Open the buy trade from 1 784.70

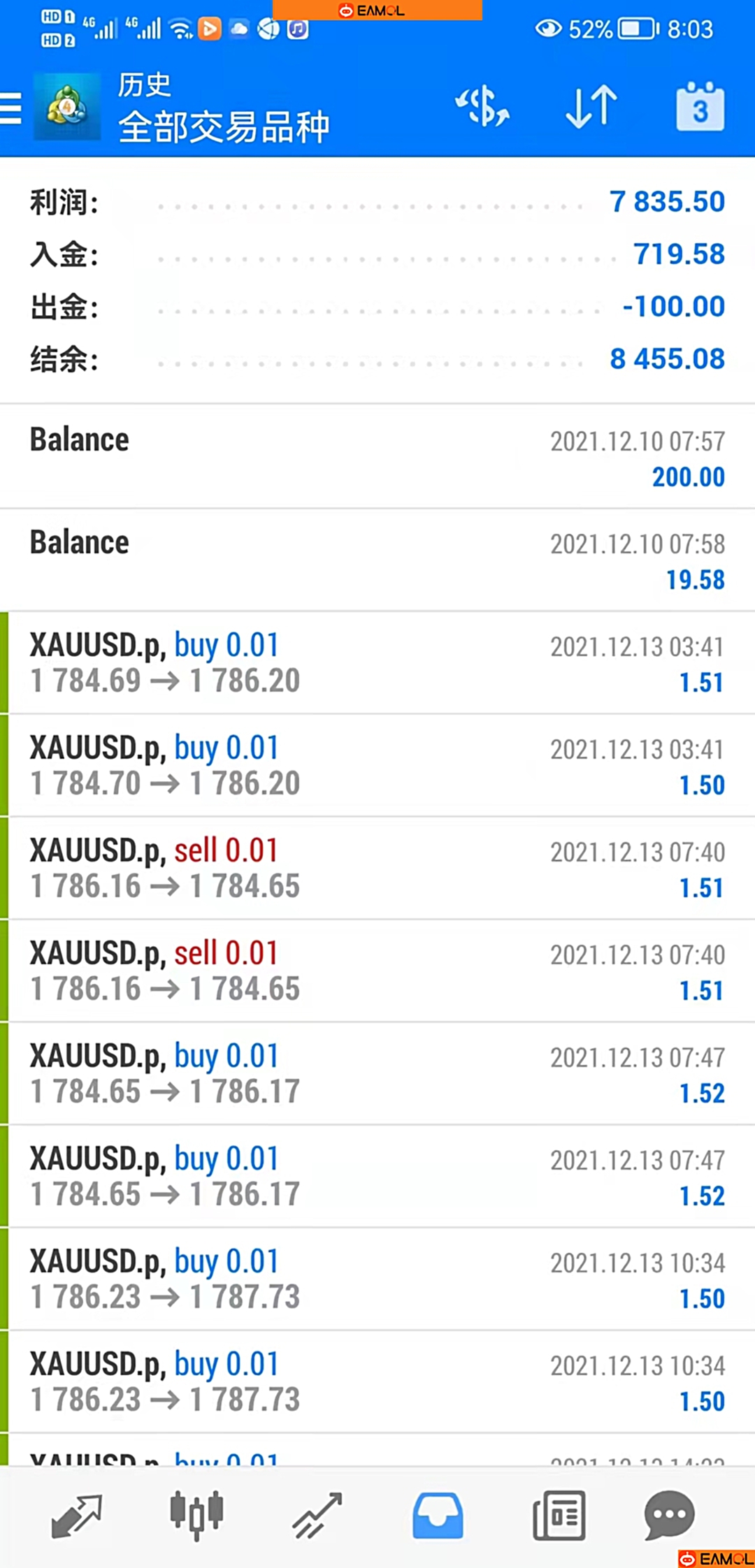(x=377, y=765)
